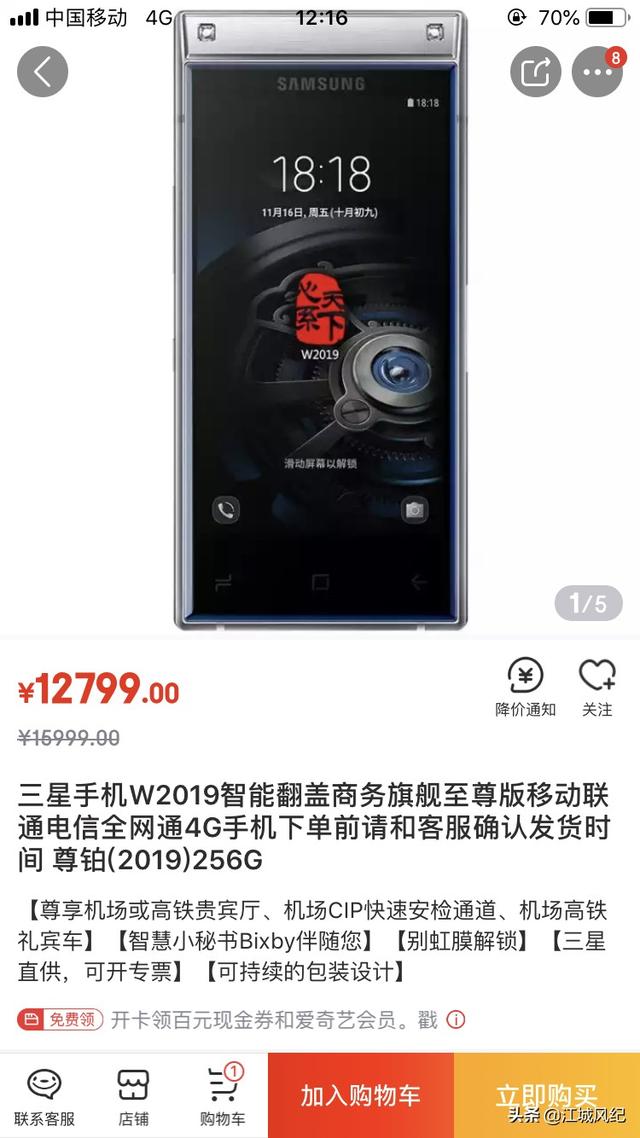Screen dimensions: 640x1138
Task: Open the 购物车 shopping cart
Action: click(223, 1096)
